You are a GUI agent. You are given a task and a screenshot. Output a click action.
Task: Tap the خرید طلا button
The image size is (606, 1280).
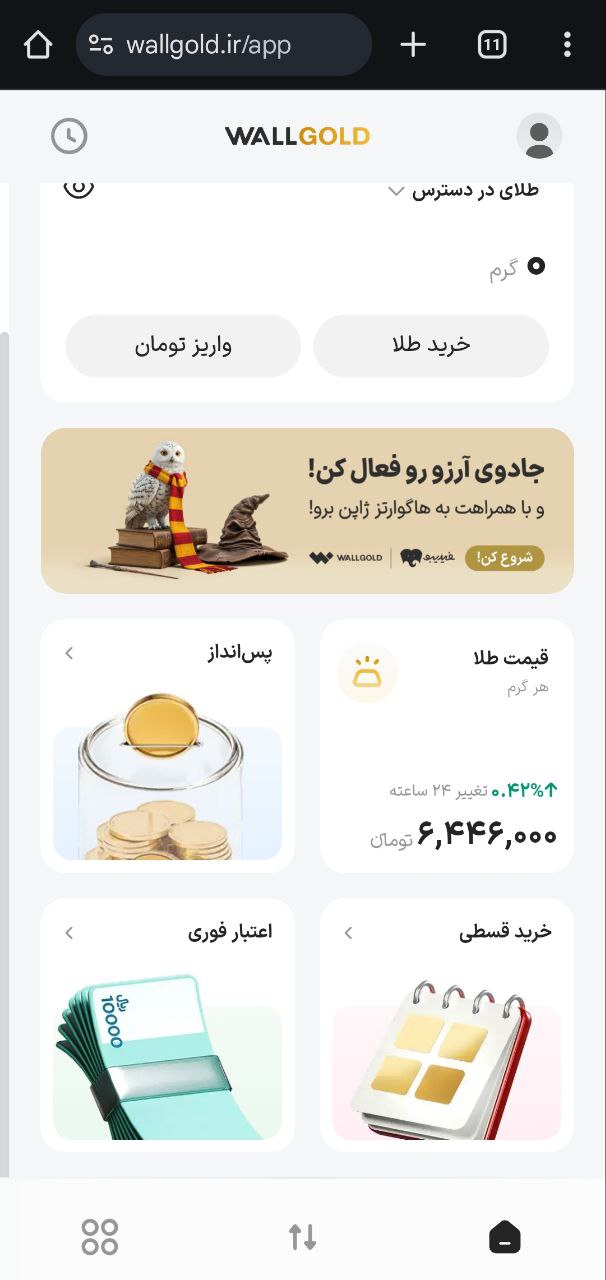431,346
